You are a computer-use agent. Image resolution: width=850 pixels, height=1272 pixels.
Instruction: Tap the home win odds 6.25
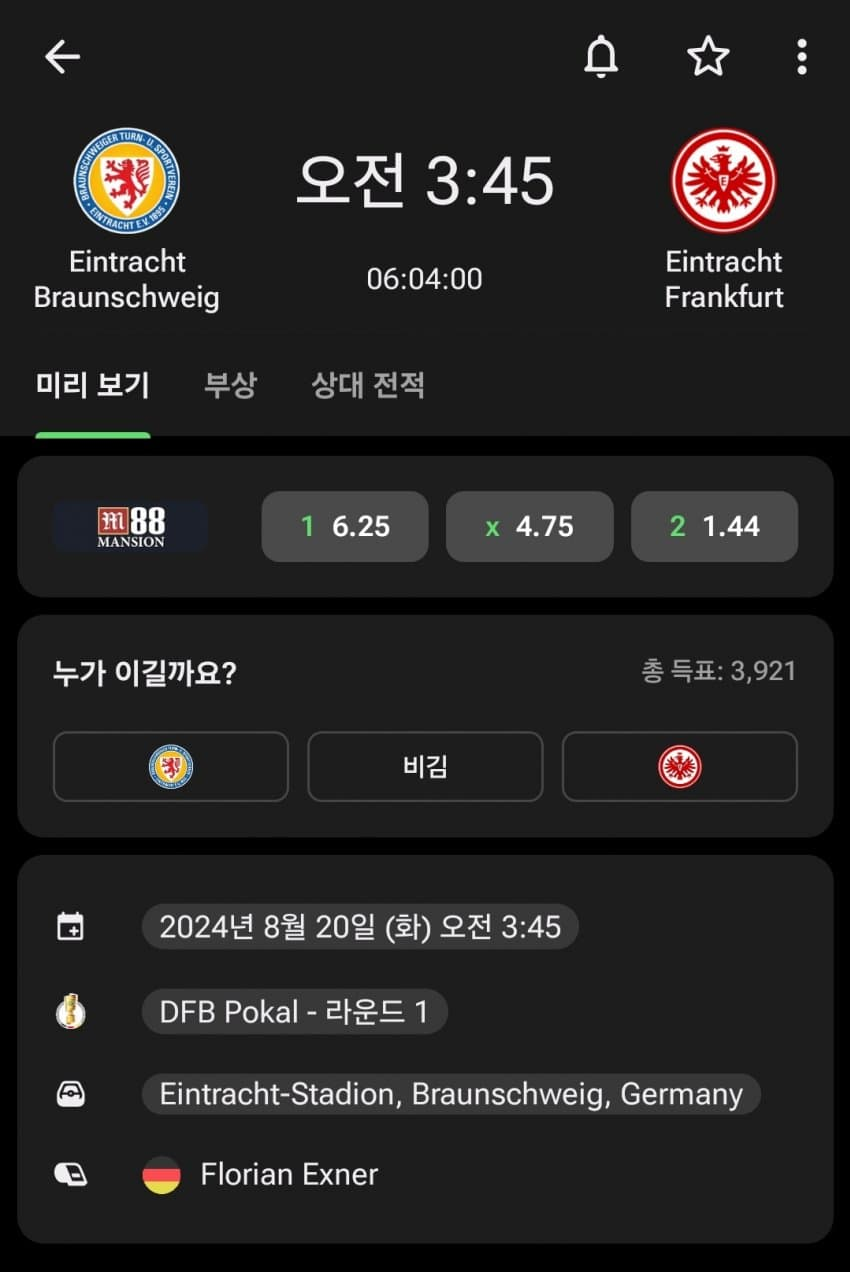click(345, 526)
